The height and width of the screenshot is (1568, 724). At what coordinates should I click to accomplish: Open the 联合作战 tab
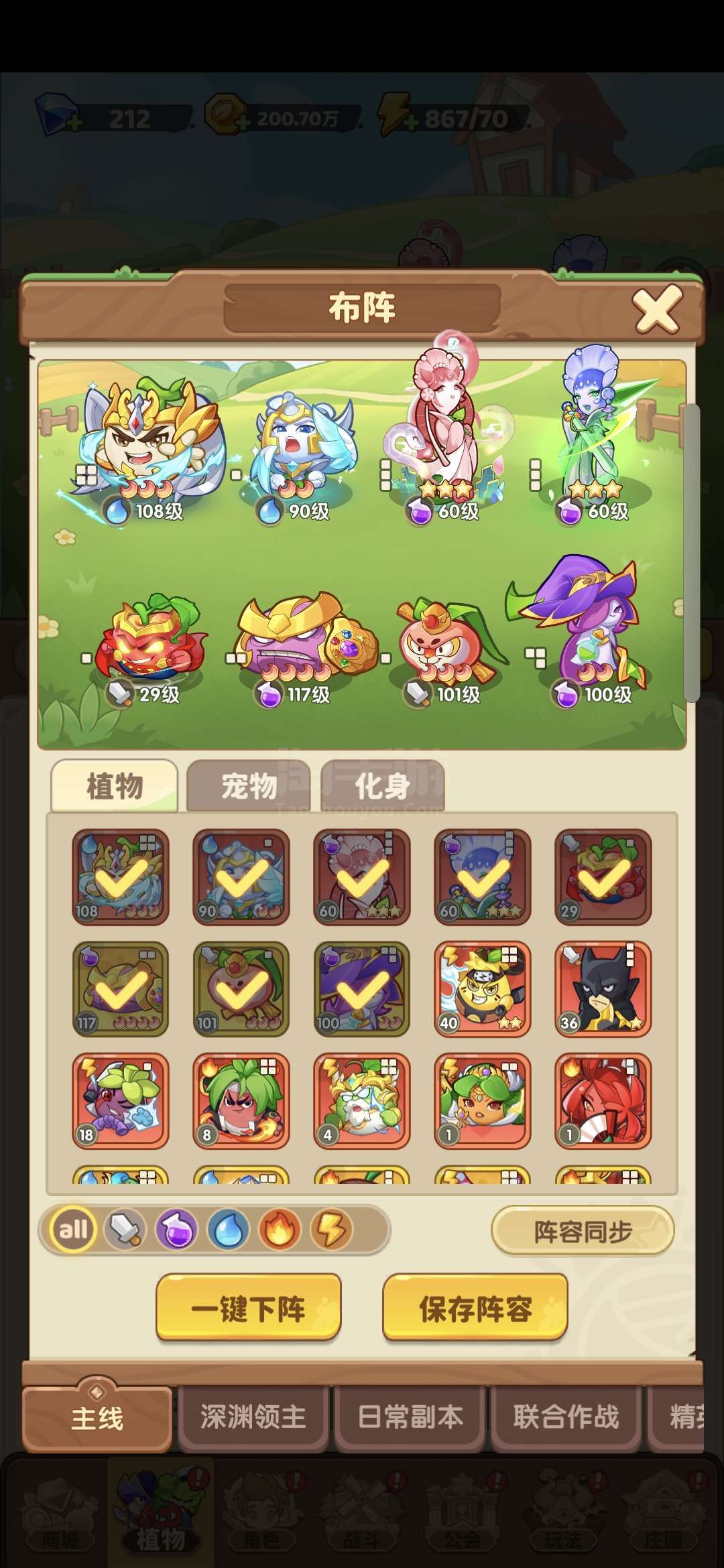click(566, 1417)
